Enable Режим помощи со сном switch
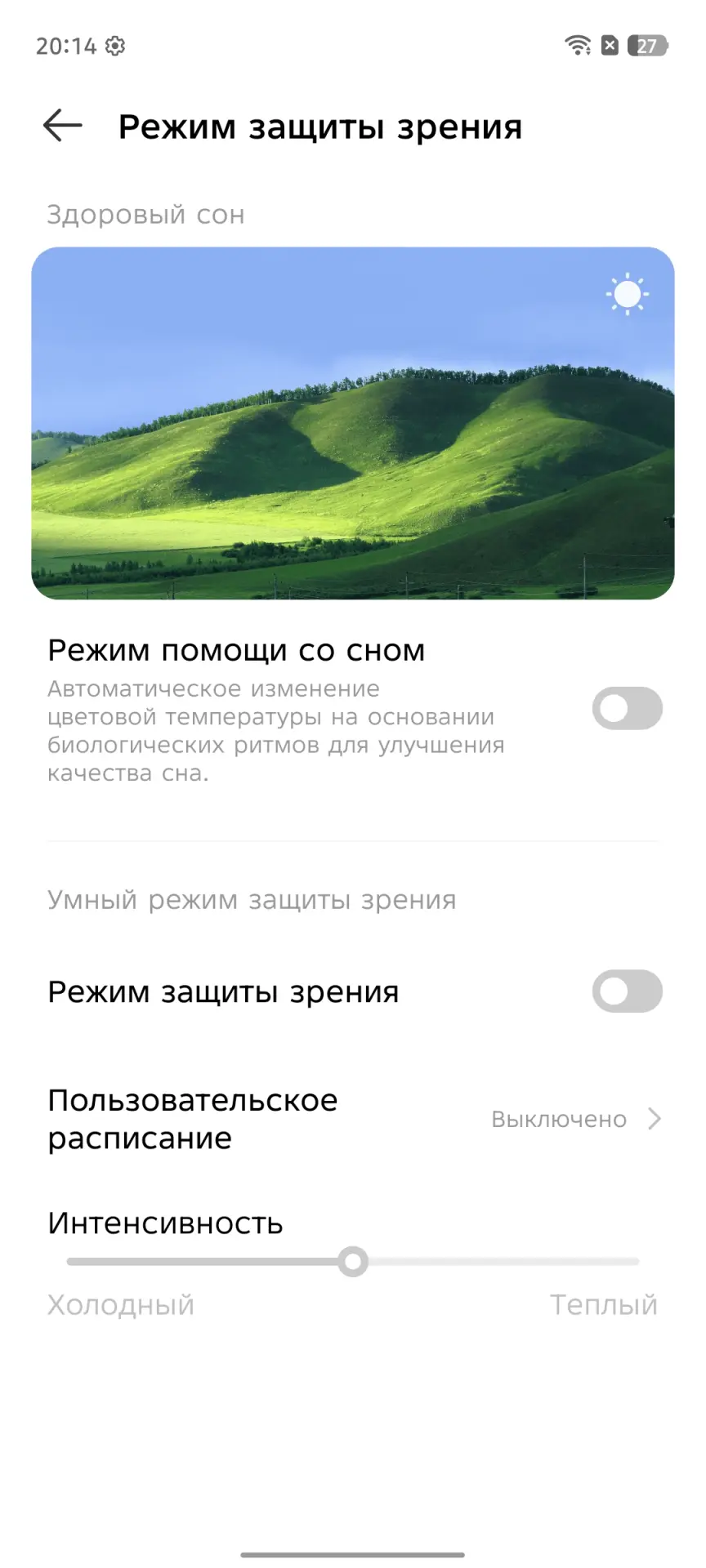 pos(627,708)
